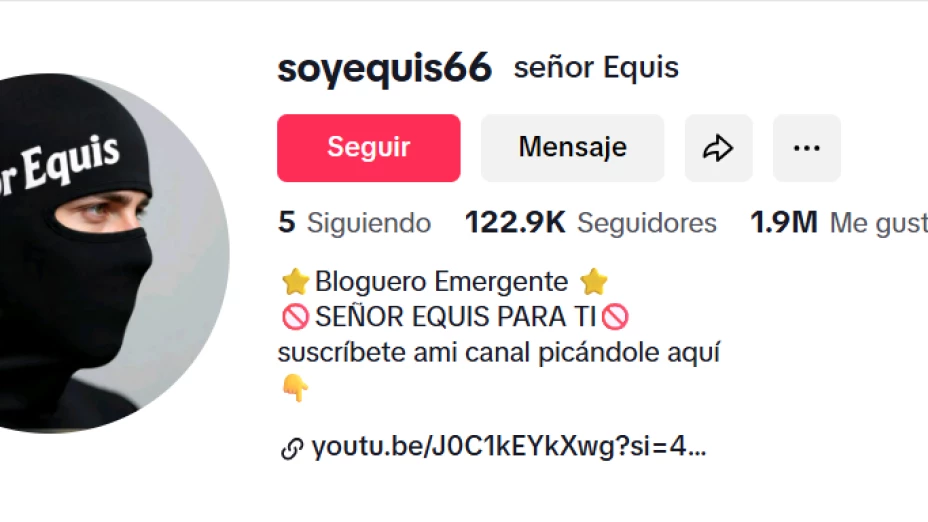Open the three-dot more options menu

[806, 148]
